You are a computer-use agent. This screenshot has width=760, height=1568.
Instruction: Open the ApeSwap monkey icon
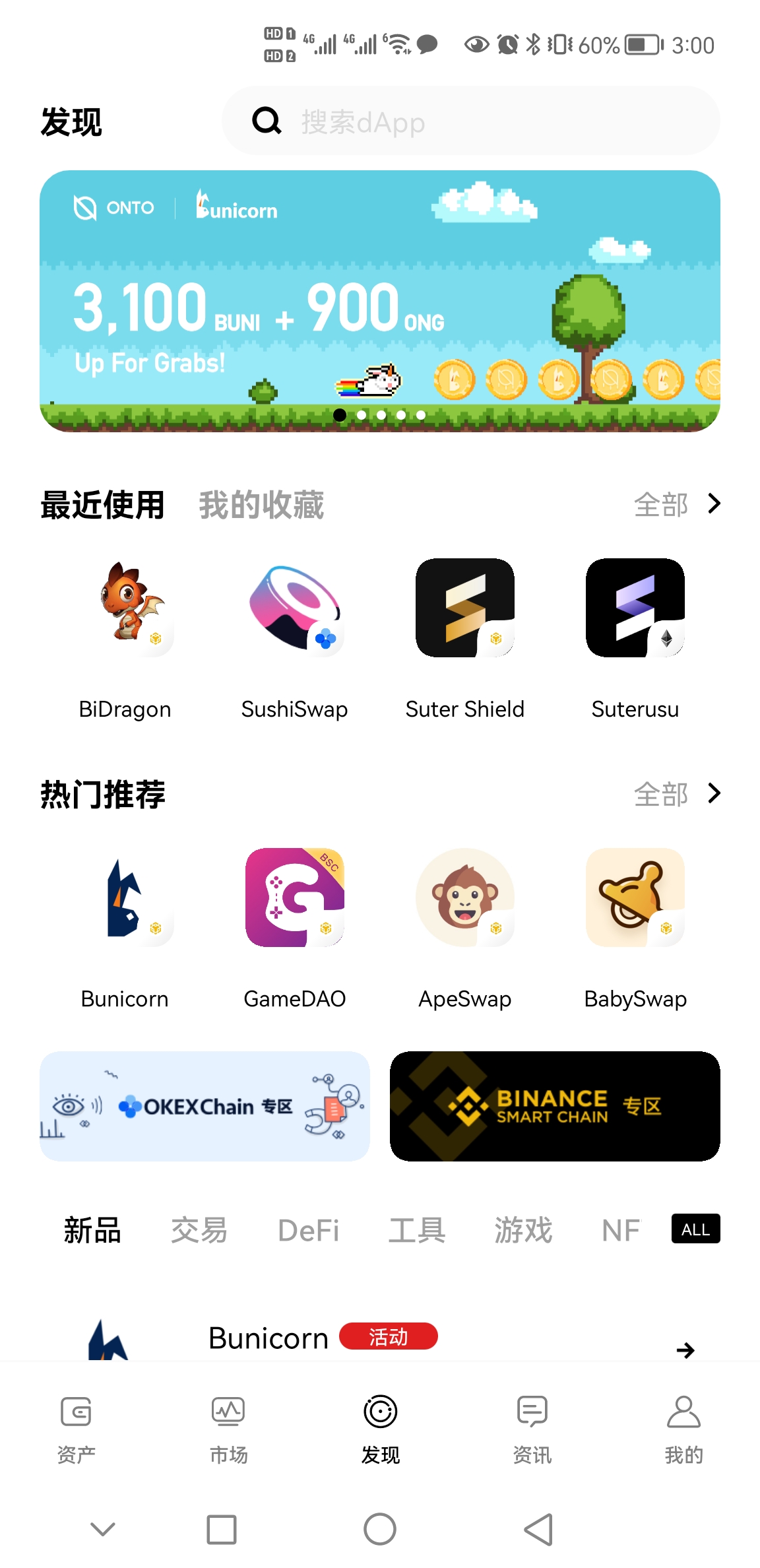click(x=464, y=899)
